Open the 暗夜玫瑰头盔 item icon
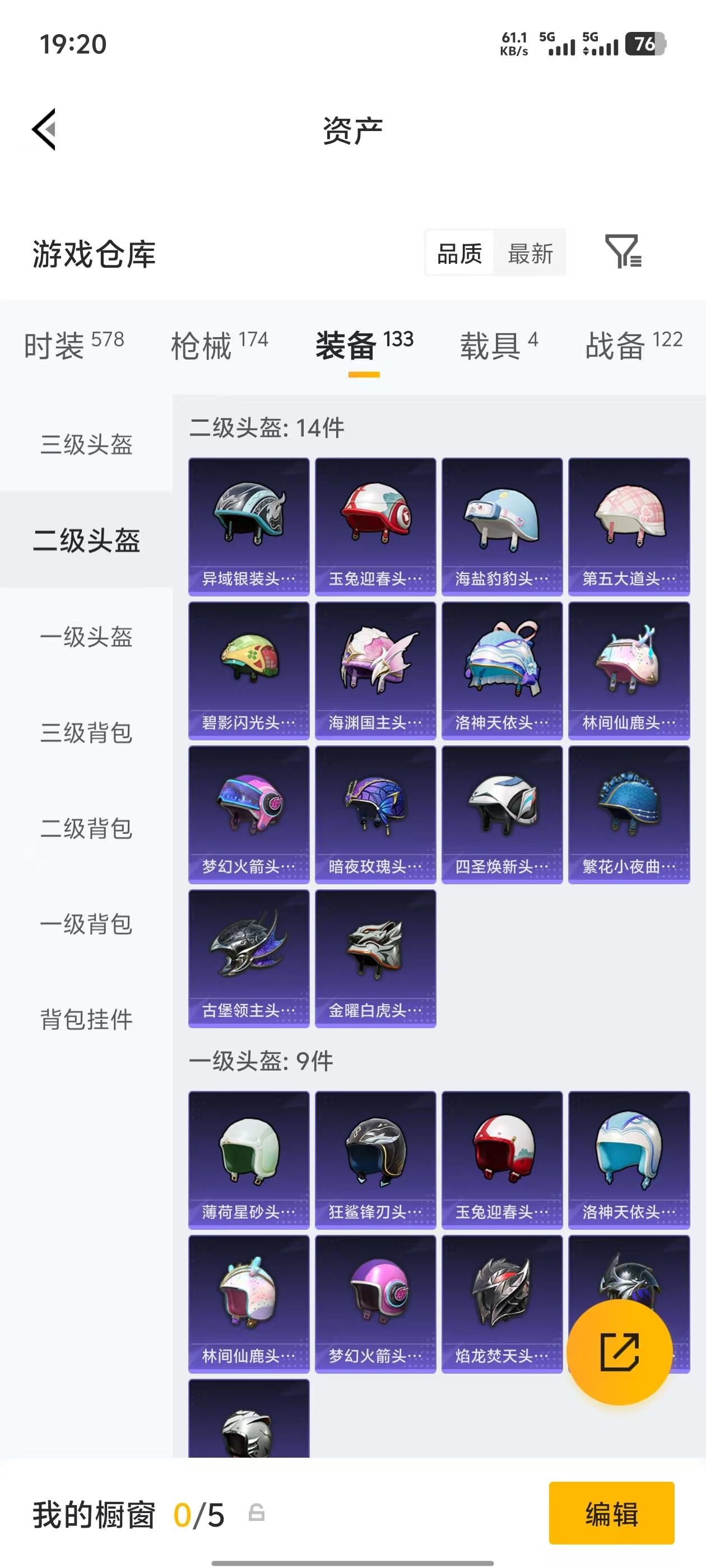 [375, 816]
